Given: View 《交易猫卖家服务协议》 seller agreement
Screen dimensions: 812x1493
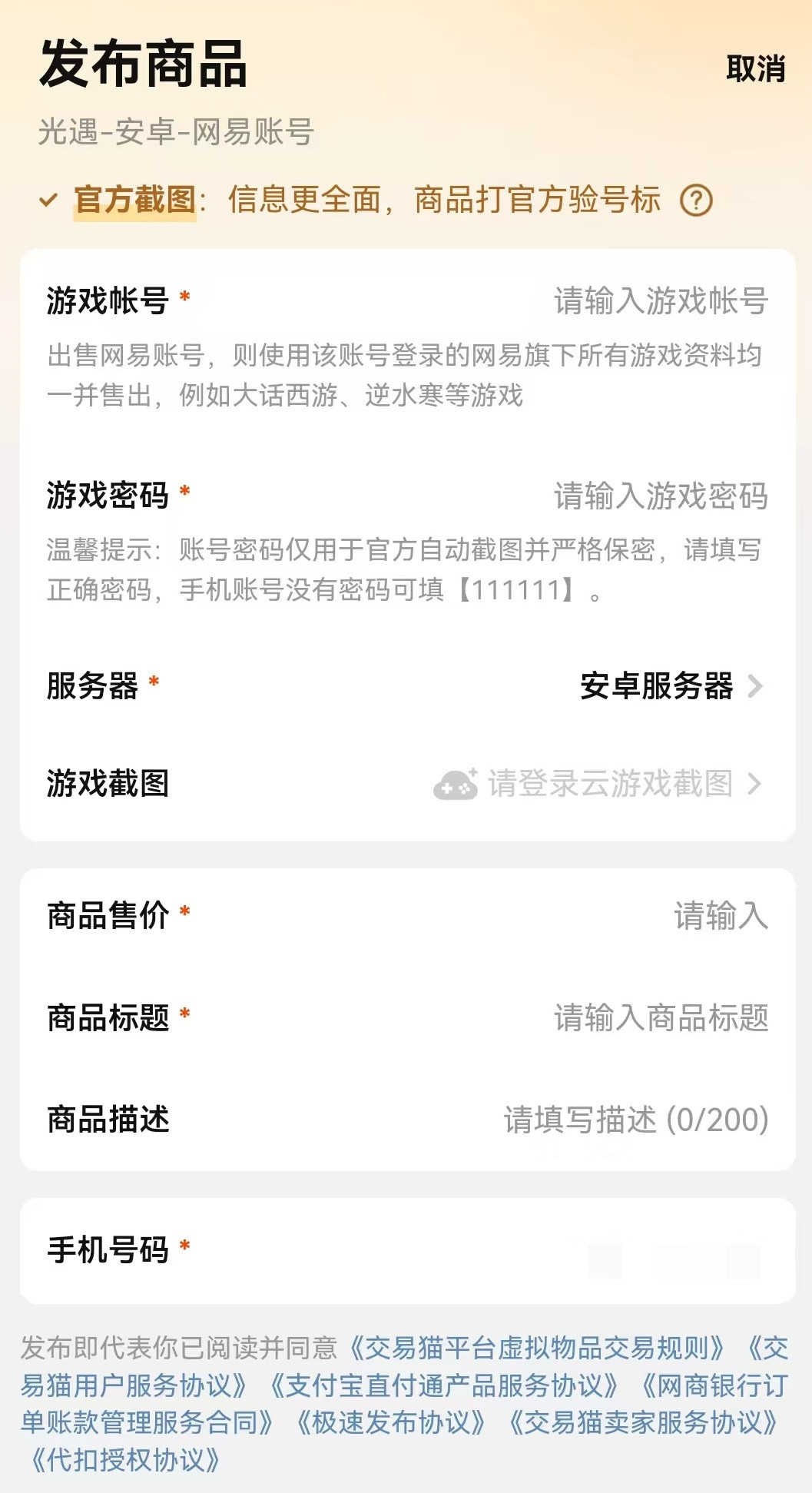Looking at the screenshot, I should click(644, 1422).
